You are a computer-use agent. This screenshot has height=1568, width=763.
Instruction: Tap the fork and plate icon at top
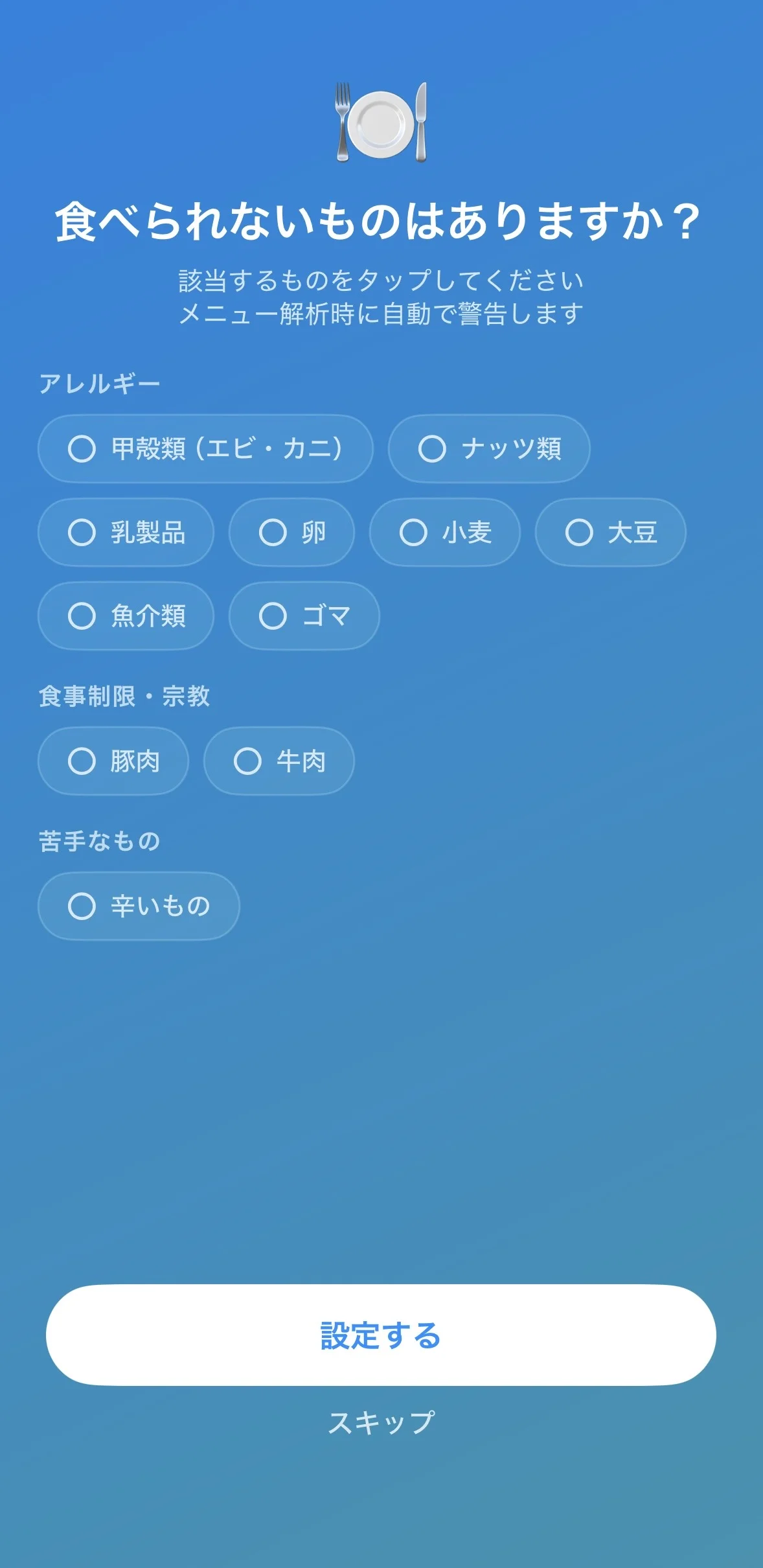click(x=381, y=122)
